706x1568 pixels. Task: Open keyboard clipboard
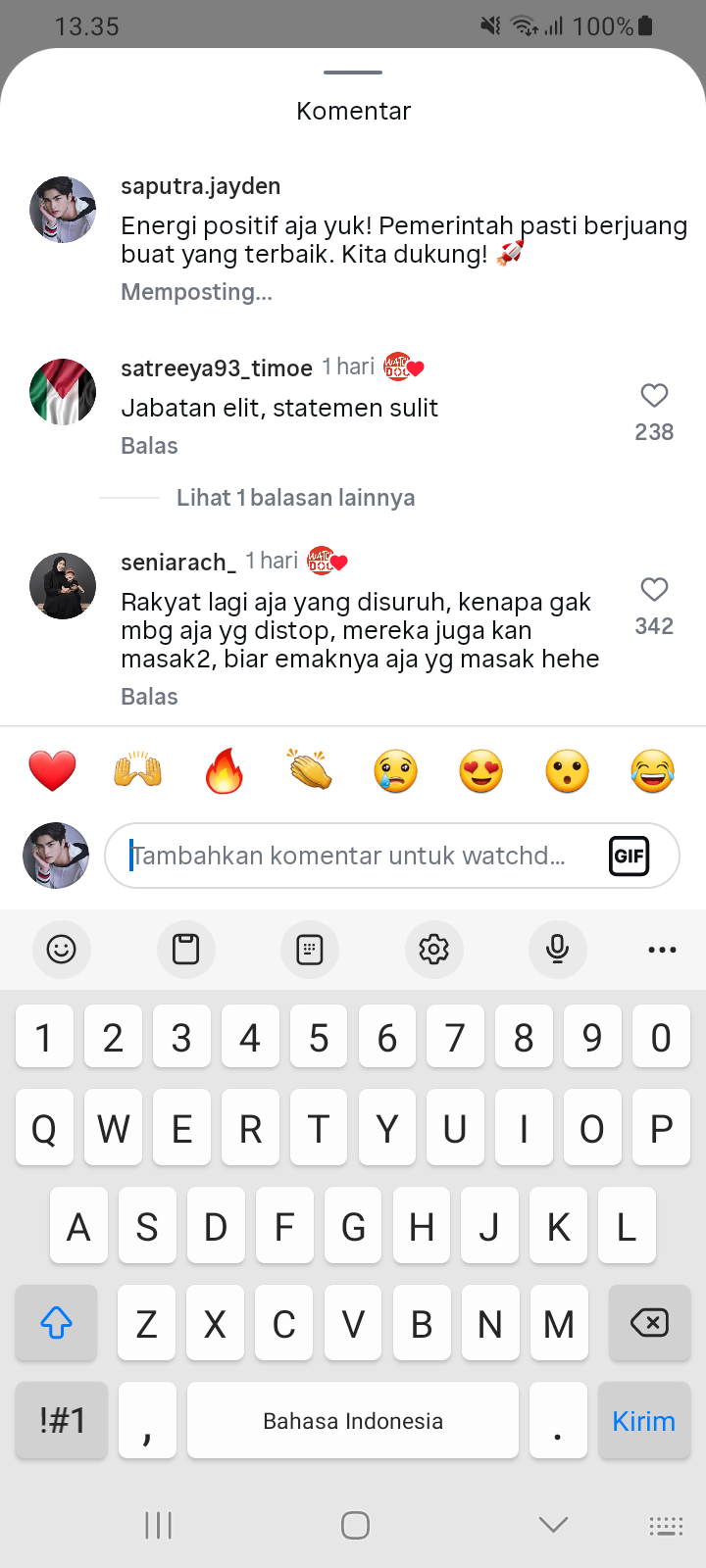pyautogui.click(x=185, y=949)
